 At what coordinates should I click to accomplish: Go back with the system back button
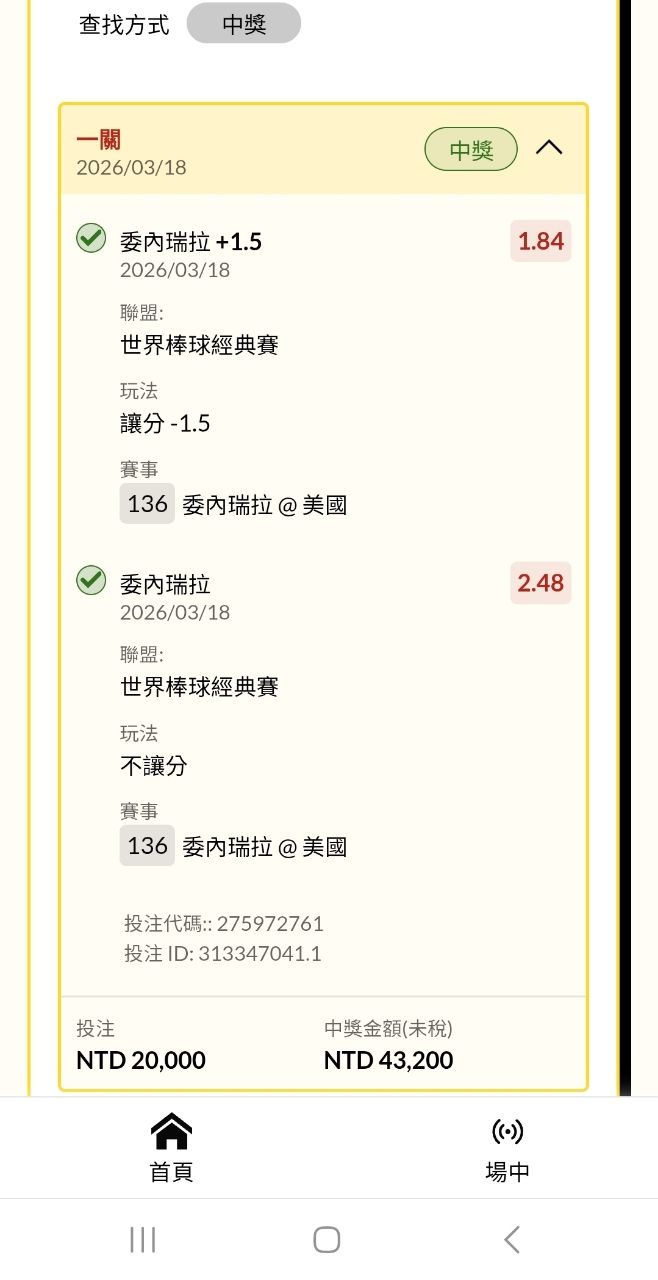tap(512, 1240)
